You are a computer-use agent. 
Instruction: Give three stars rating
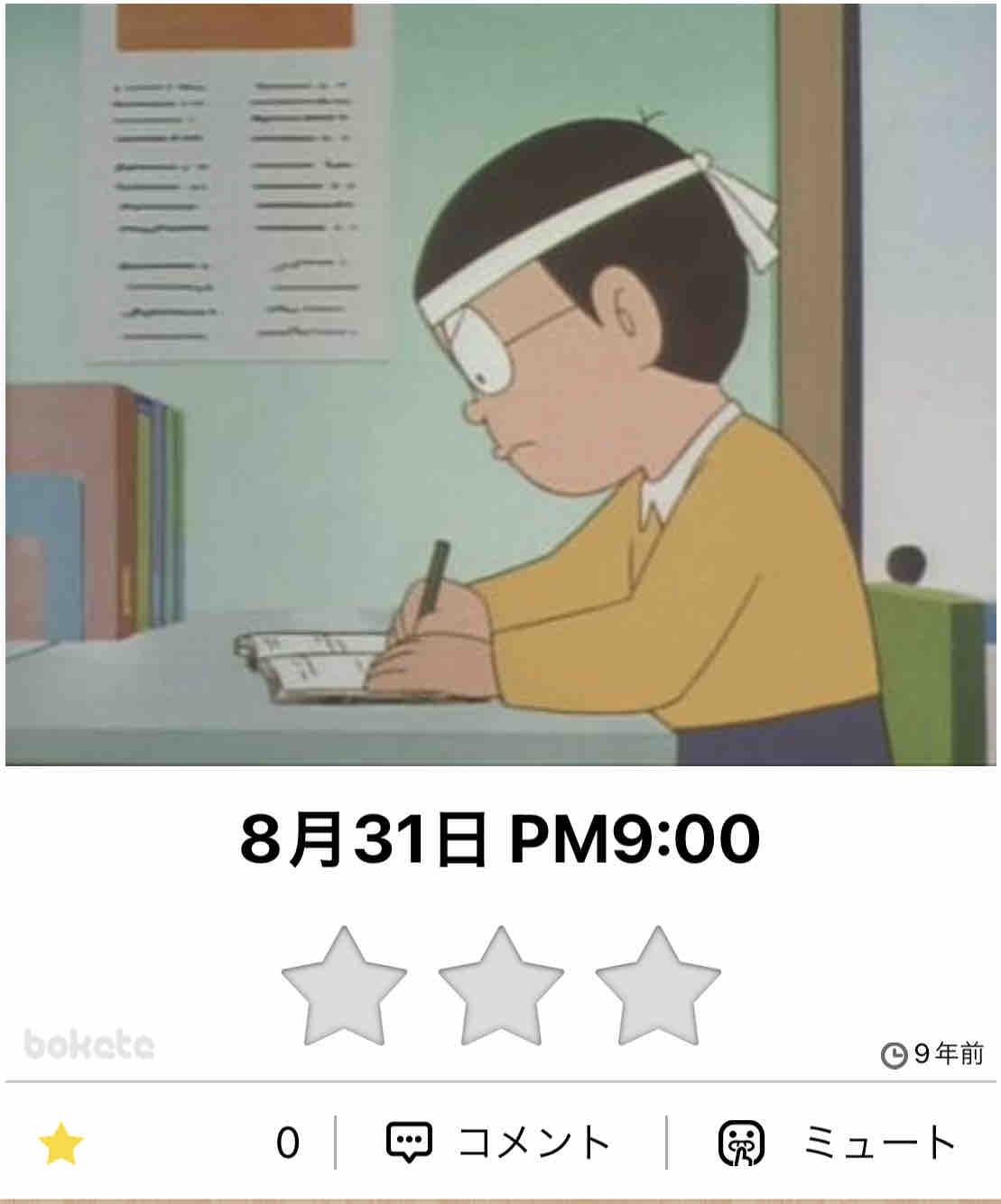[x=658, y=986]
